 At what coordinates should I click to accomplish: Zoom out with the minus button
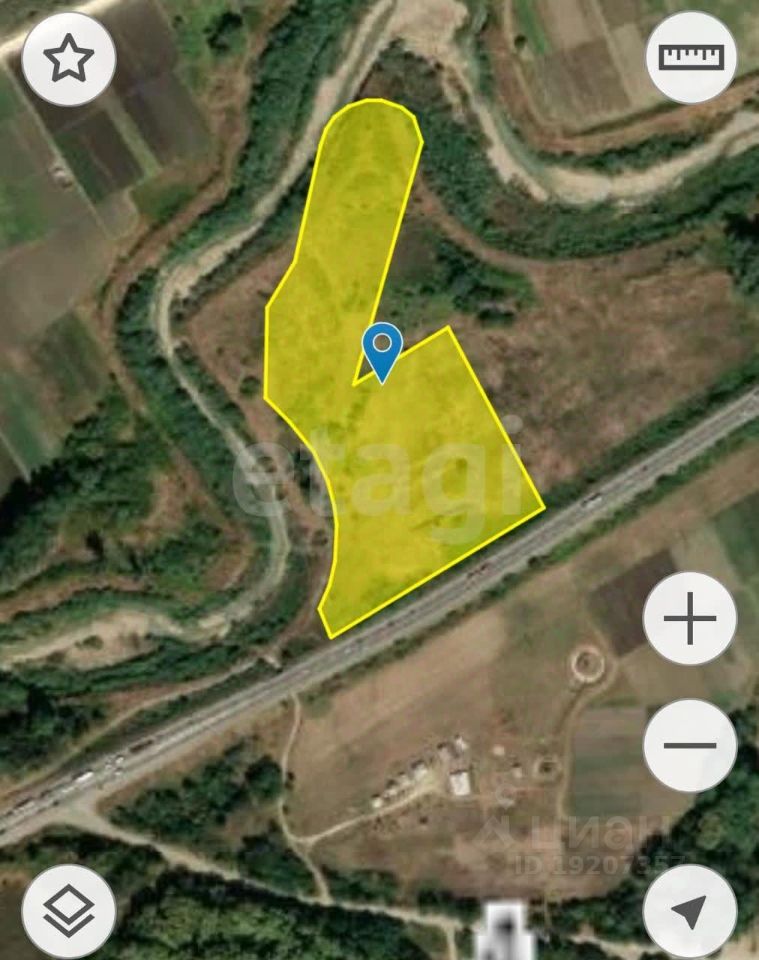pos(690,746)
